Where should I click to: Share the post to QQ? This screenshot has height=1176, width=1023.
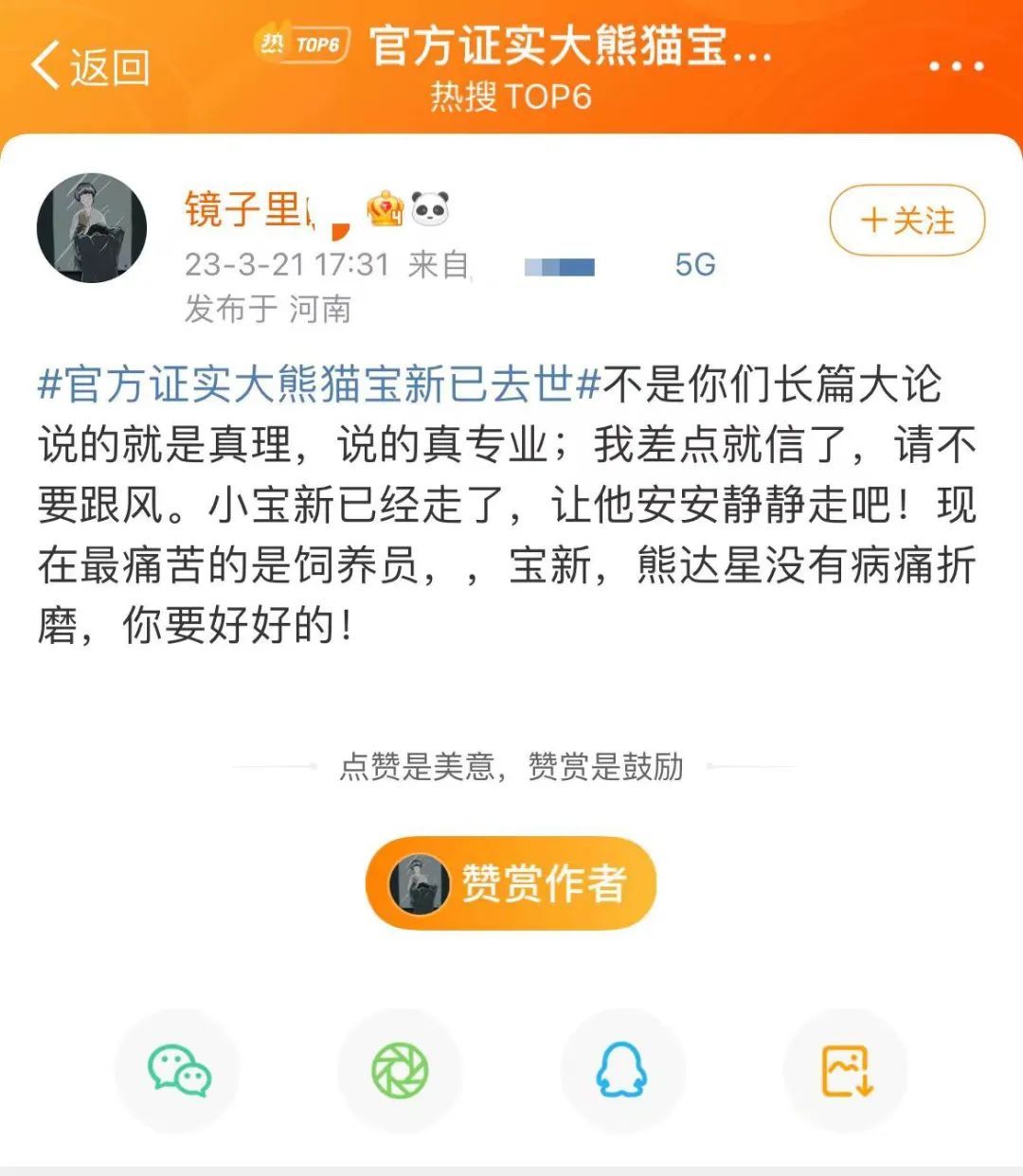622,1071
